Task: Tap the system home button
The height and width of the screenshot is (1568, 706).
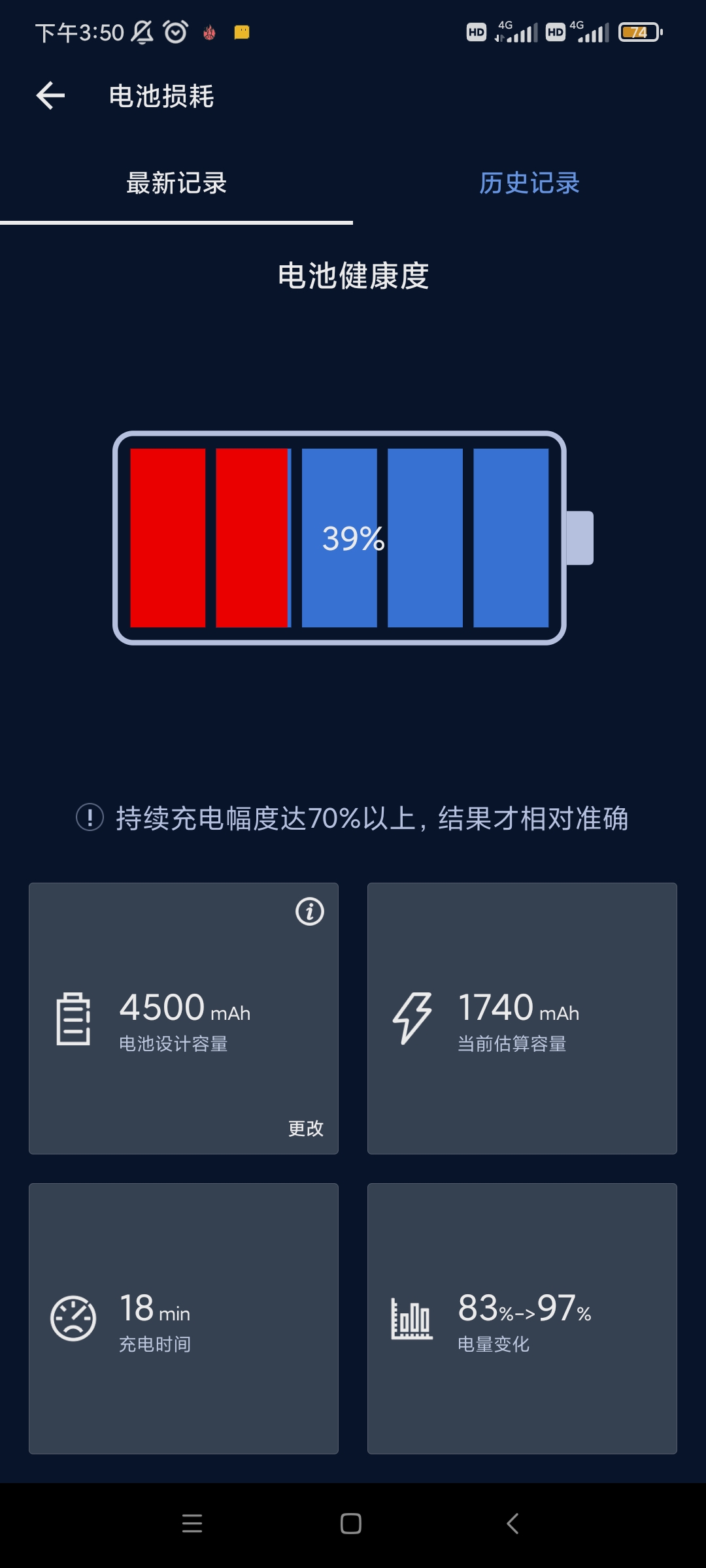Action: 351,1524
